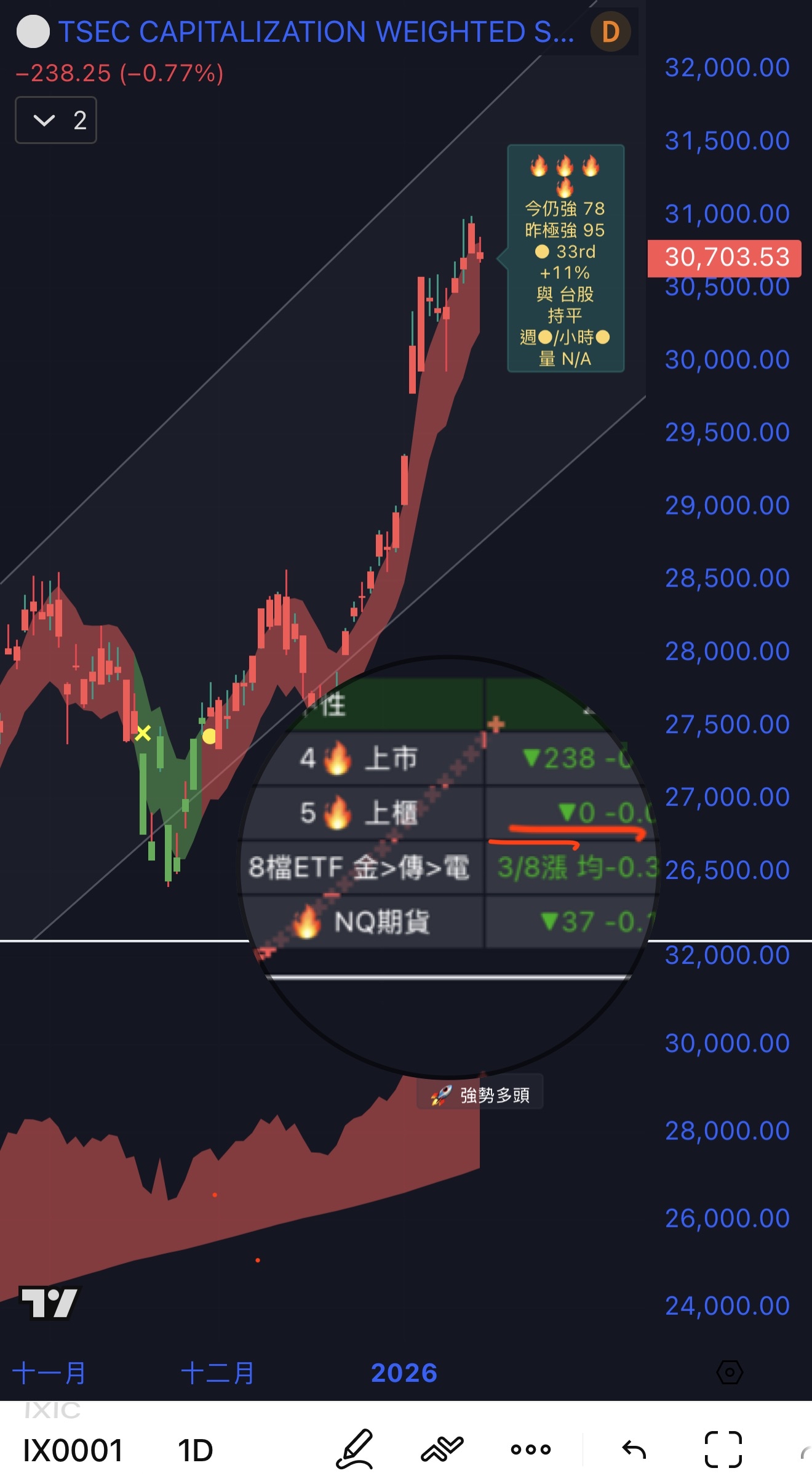812x1476 pixels.
Task: Open chart settings hexagon on the time axis
Action: [x=730, y=1372]
